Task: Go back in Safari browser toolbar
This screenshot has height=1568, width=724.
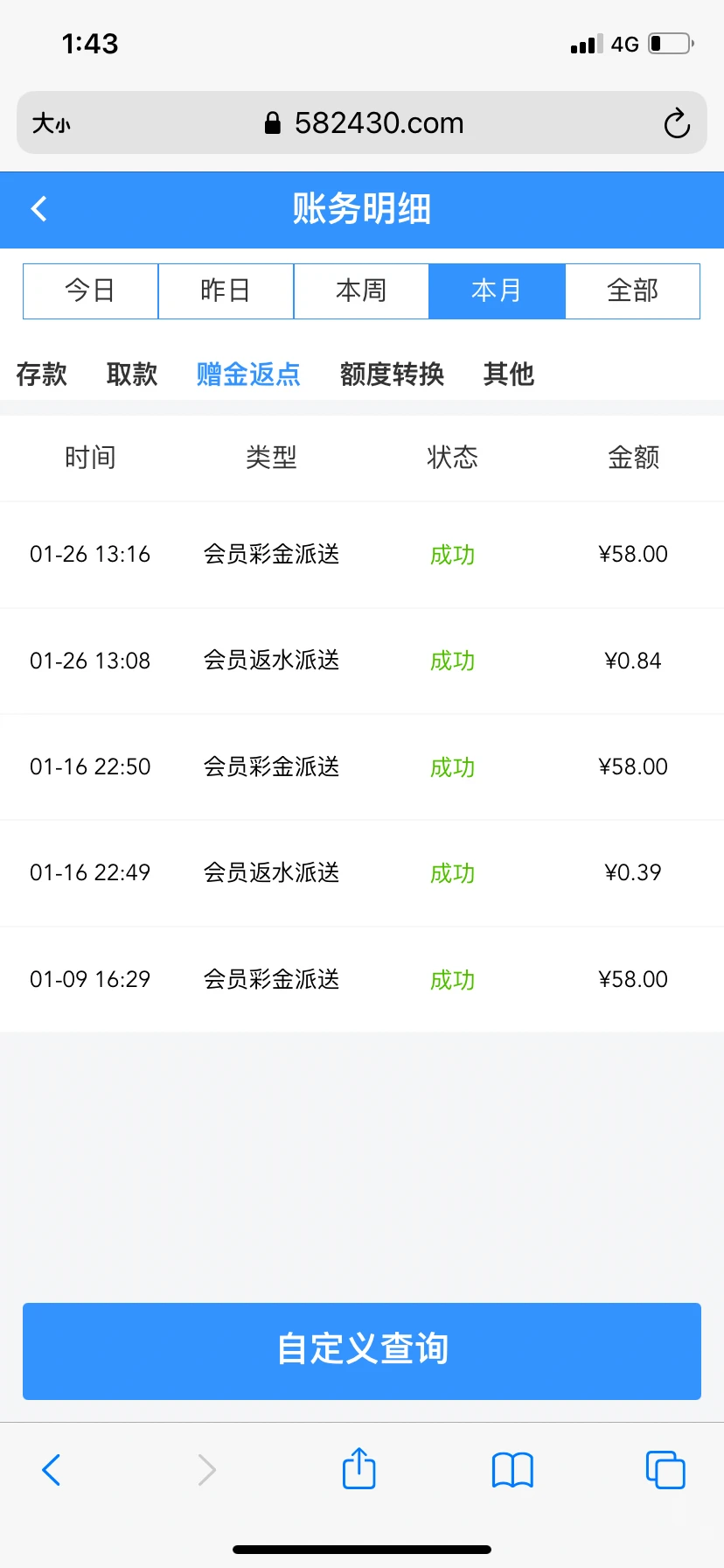Action: pyautogui.click(x=52, y=1470)
